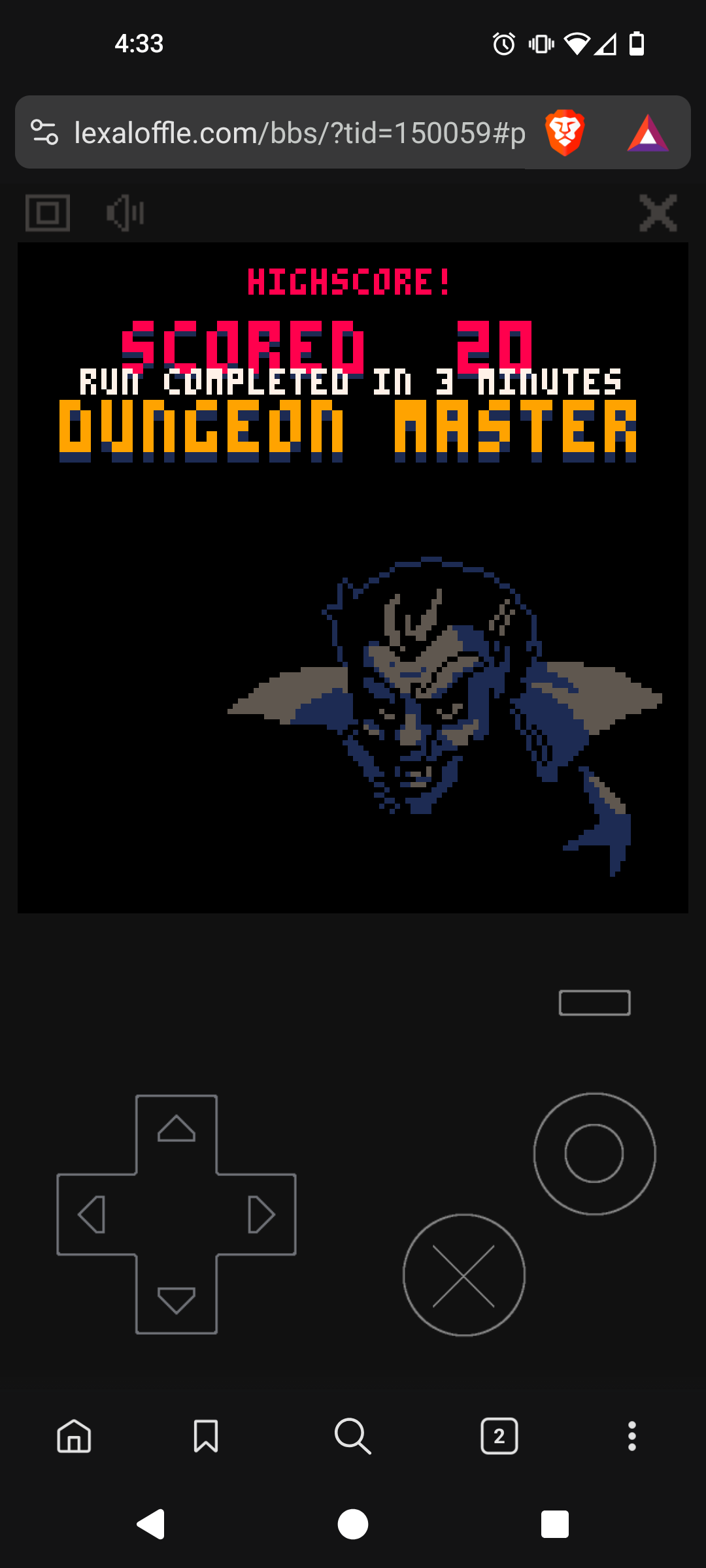Screen dimensions: 706x1568
Task: Hit the O action button
Action: pos(594,1154)
